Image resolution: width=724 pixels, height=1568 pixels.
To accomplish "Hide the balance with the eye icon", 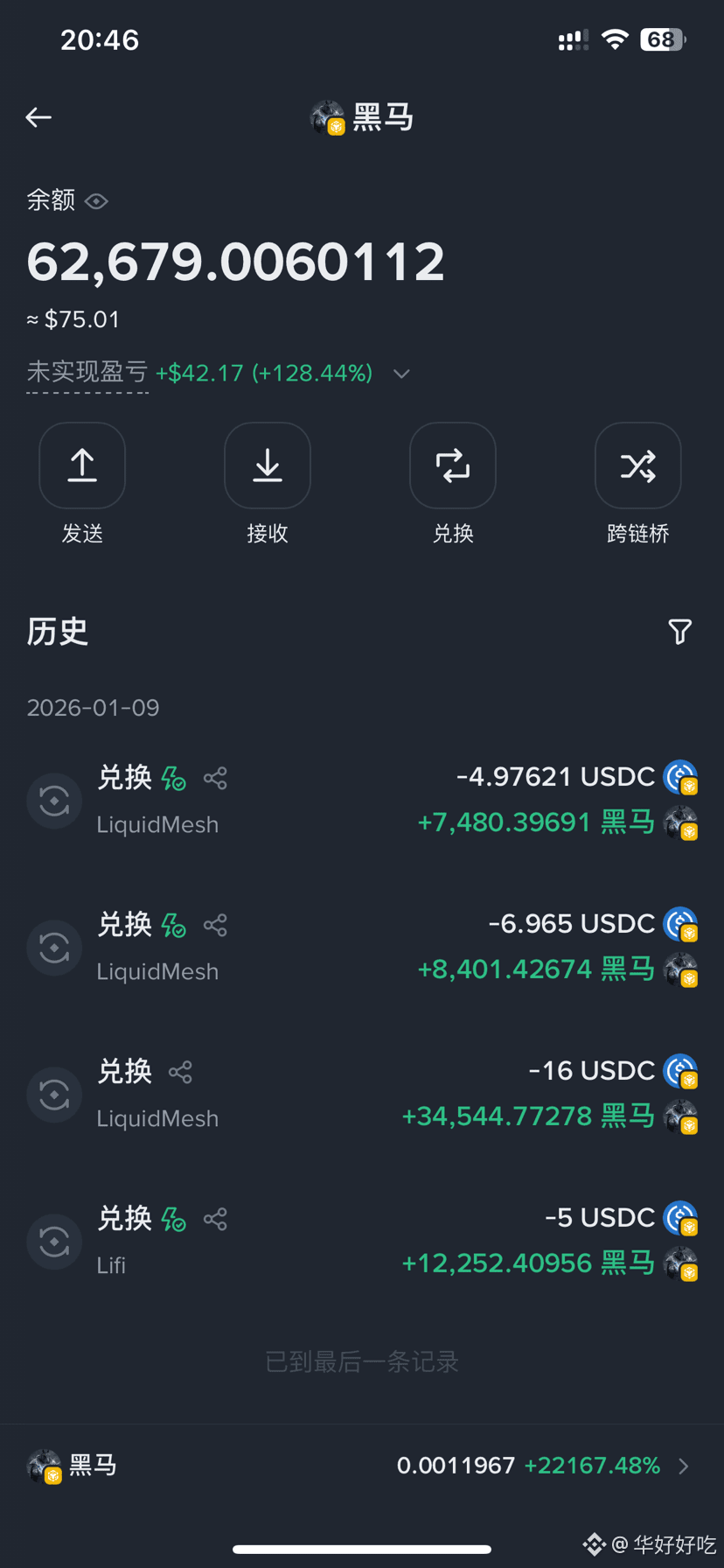I will [96, 201].
